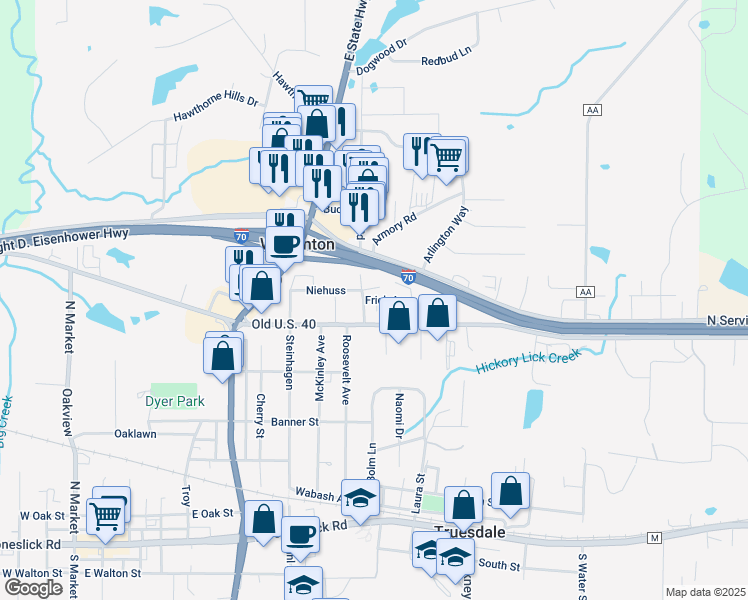Tap the shopping bag marker beside Dyer Park
The height and width of the screenshot is (600, 748).
223,355
